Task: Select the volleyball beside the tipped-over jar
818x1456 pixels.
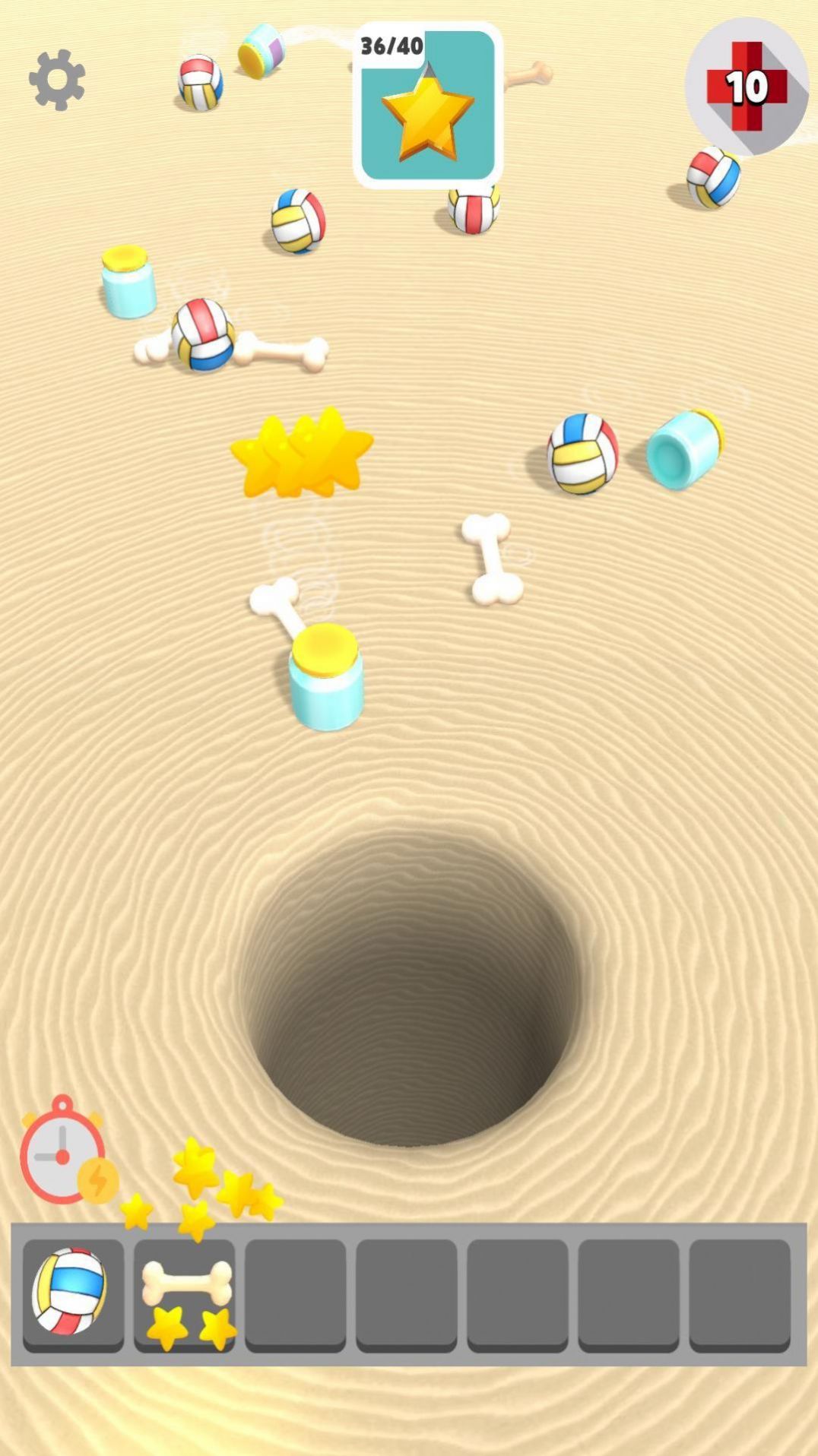Action: pos(582,454)
